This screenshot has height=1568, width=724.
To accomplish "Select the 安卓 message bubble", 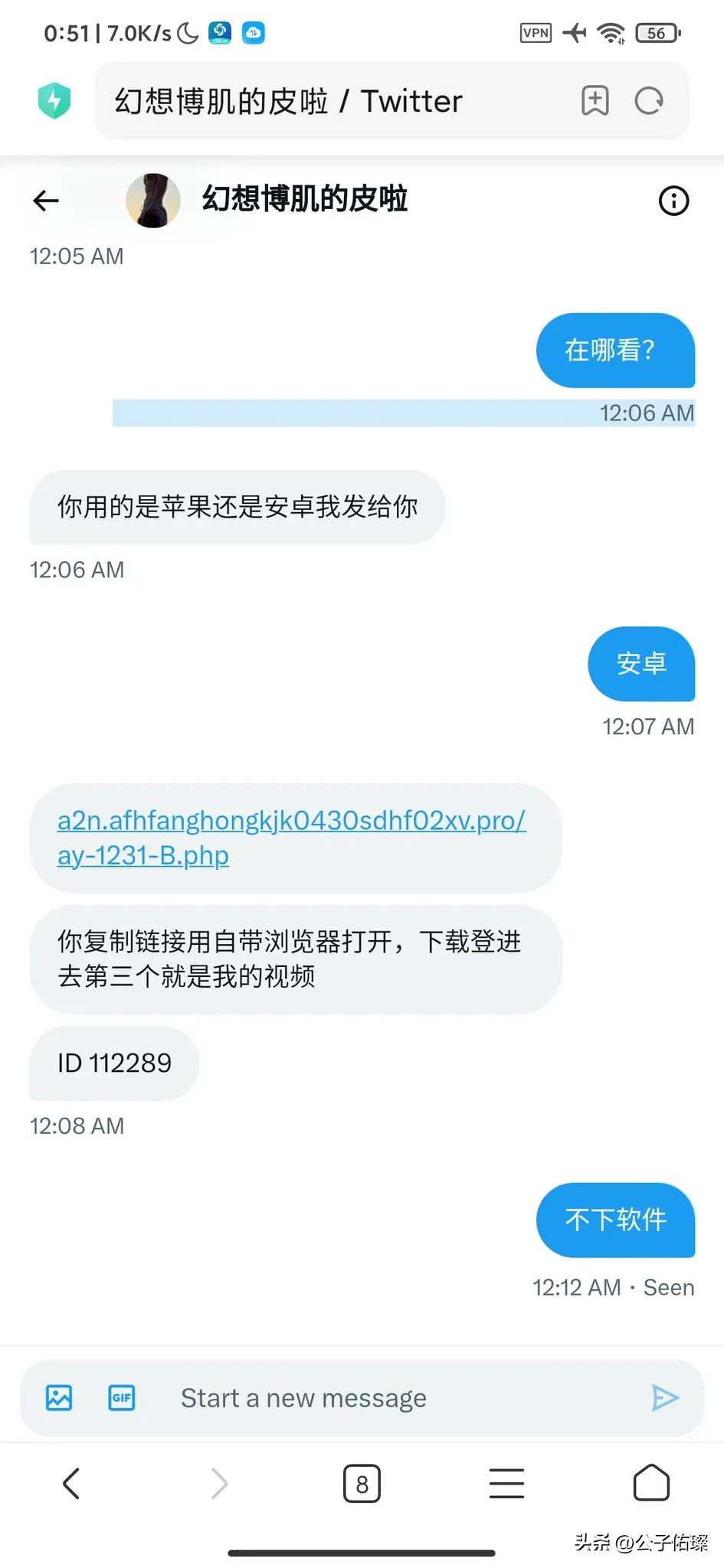I will [x=640, y=664].
